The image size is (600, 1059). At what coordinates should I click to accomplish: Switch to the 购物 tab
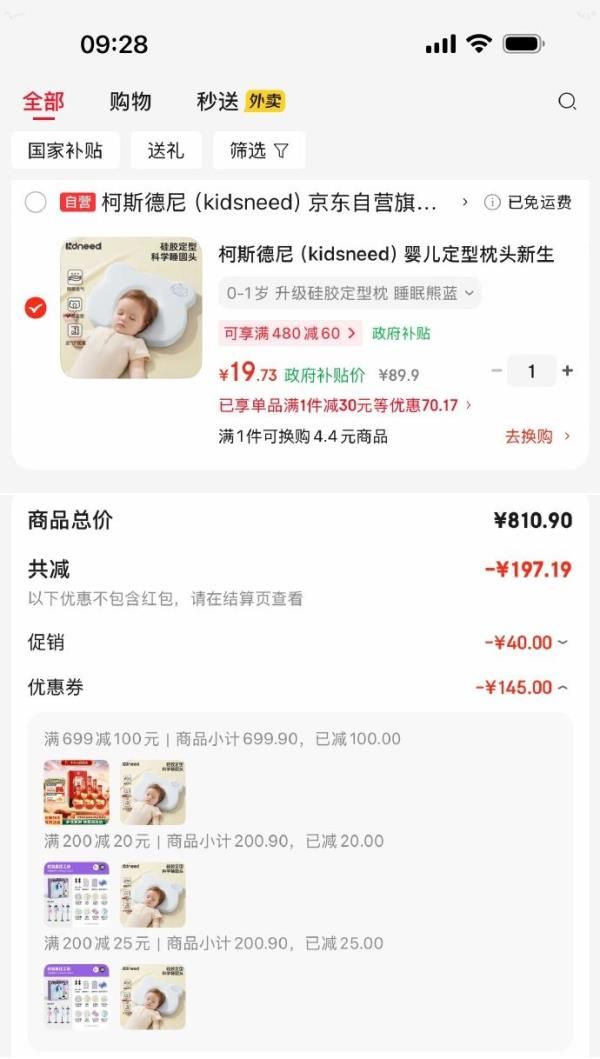tap(130, 101)
